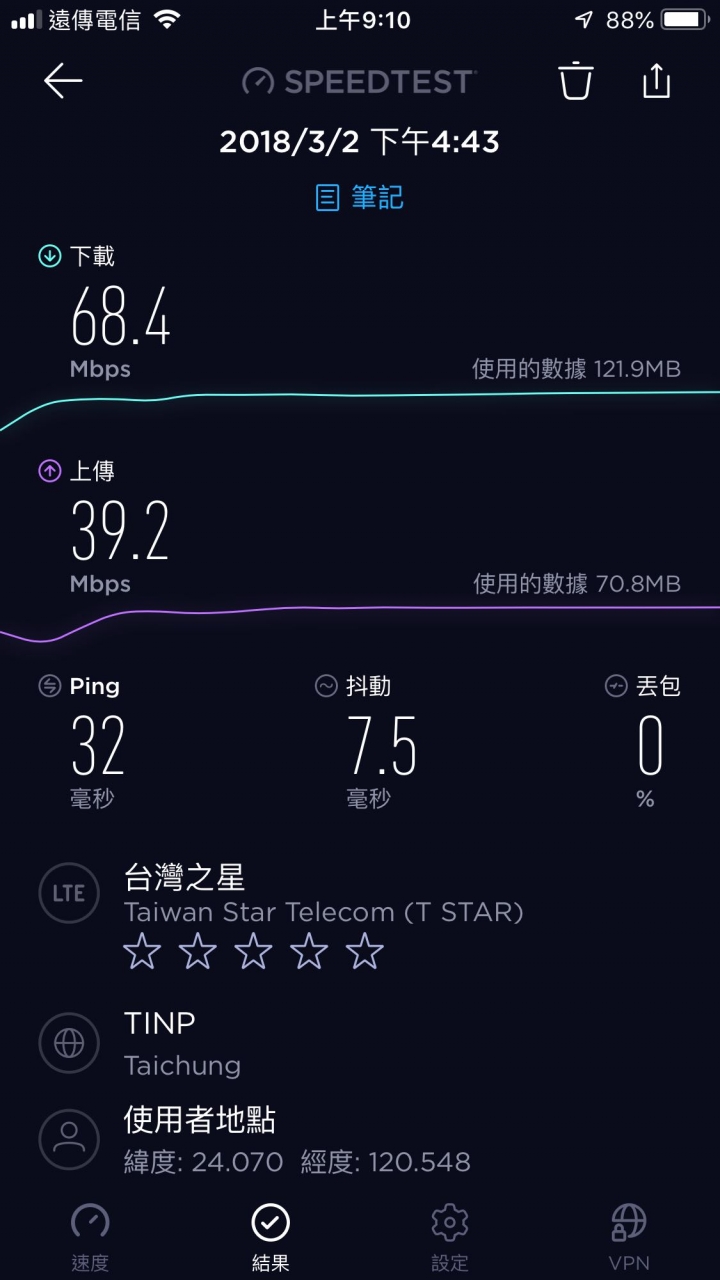Image resolution: width=720 pixels, height=1280 pixels.
Task: Rate 台灣之星 five stars
Action: tap(364, 951)
